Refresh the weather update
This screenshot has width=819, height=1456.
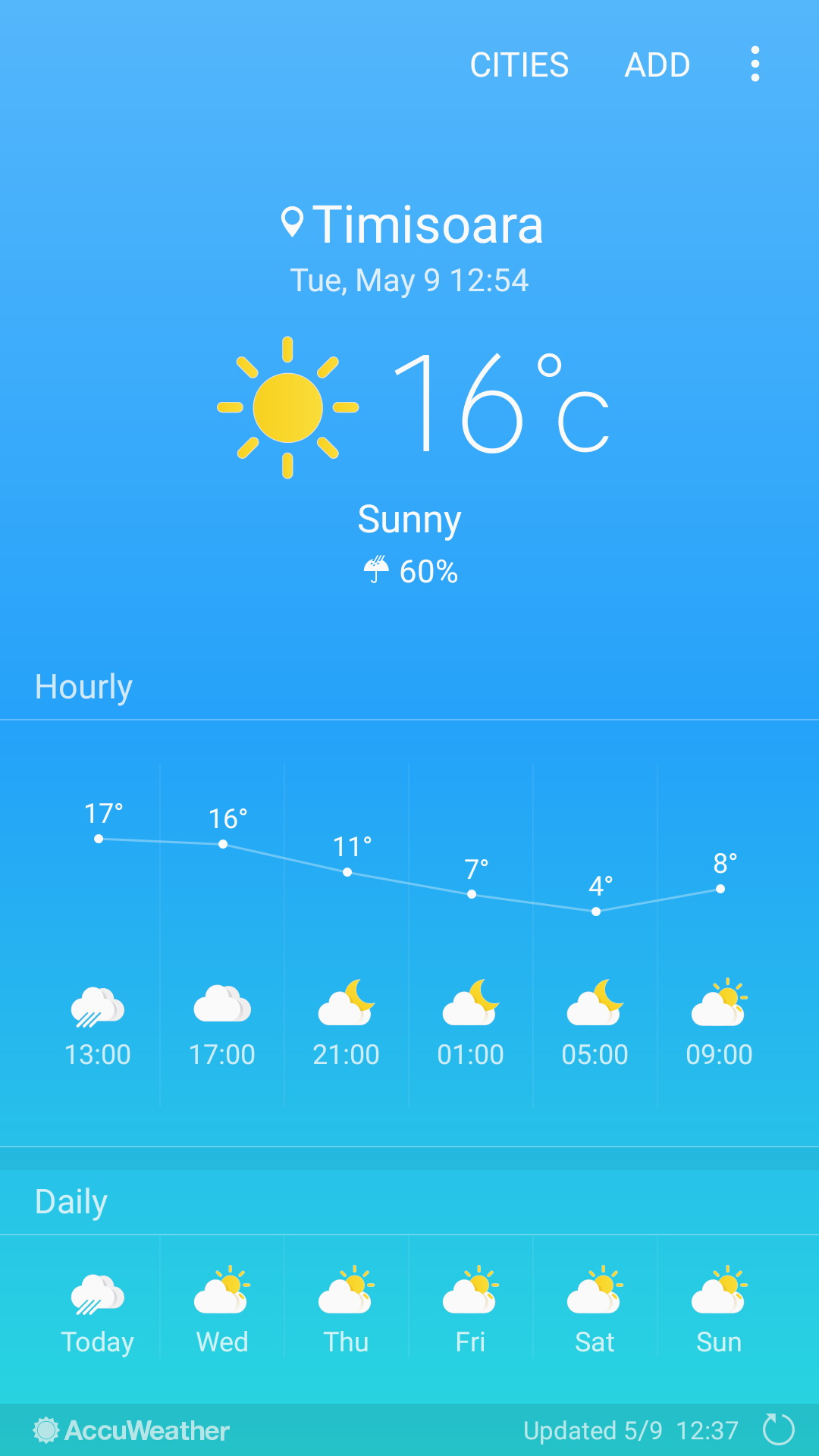[x=778, y=1430]
